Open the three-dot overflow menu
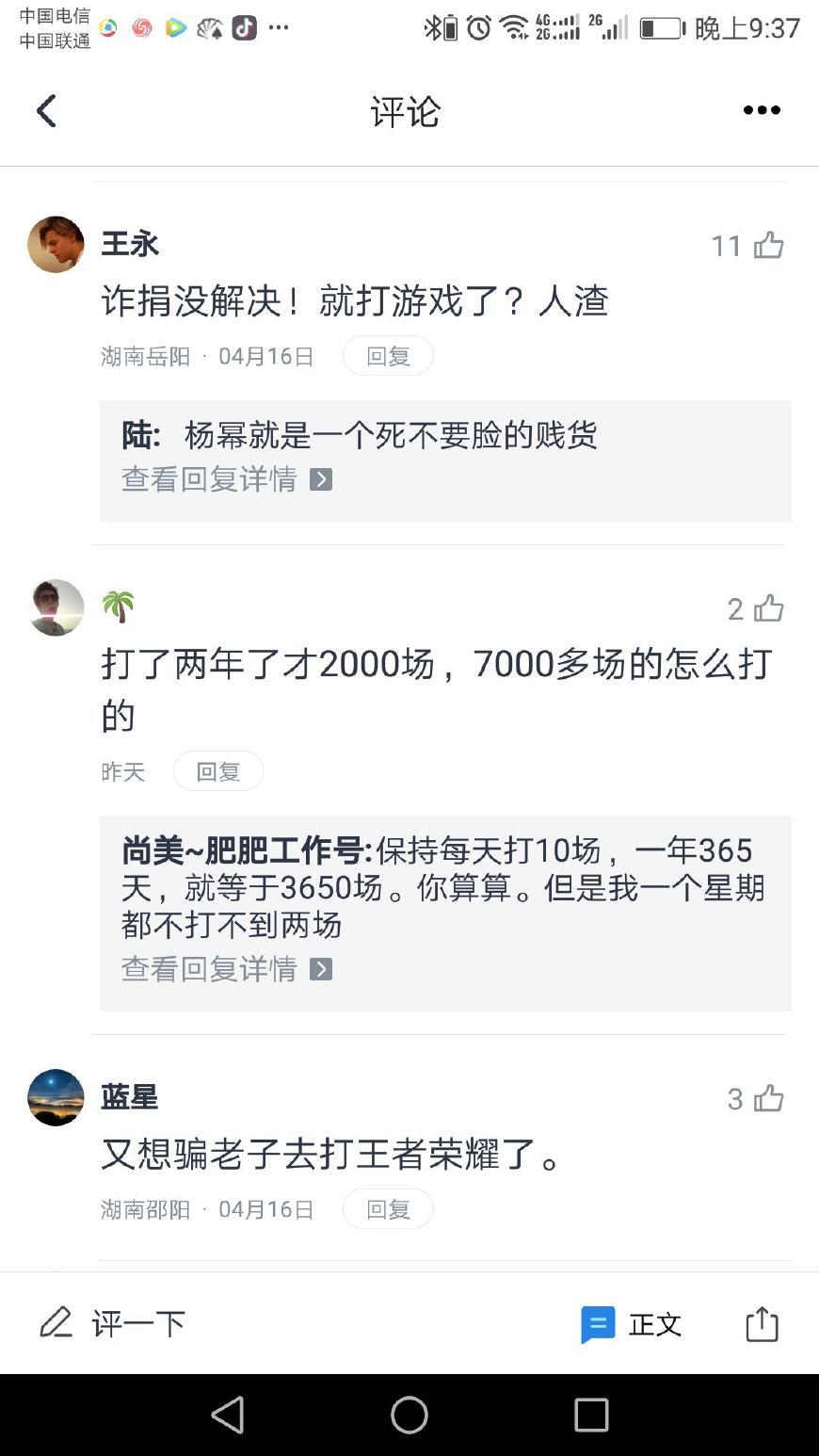 point(761,111)
